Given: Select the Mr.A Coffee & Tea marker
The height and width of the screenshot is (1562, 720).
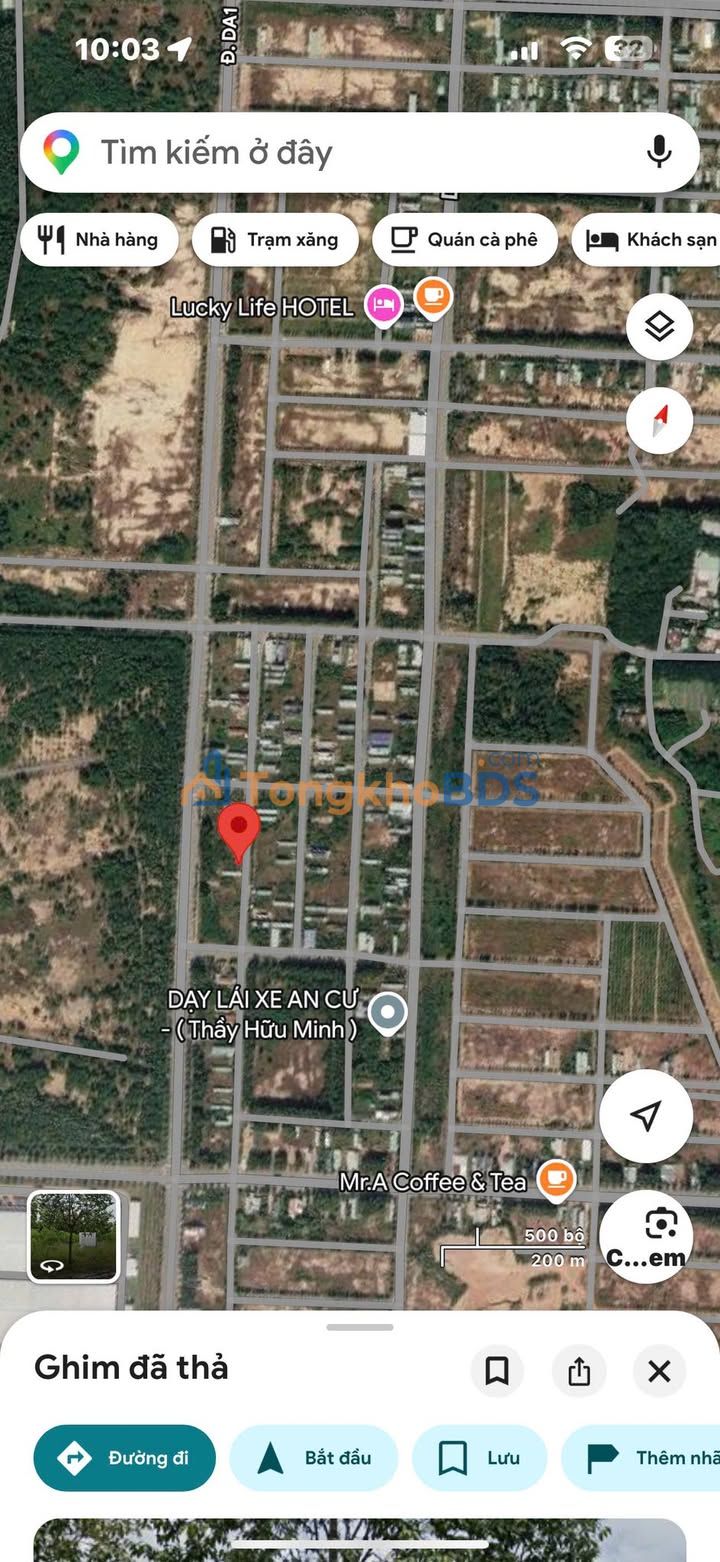Looking at the screenshot, I should (556, 1179).
